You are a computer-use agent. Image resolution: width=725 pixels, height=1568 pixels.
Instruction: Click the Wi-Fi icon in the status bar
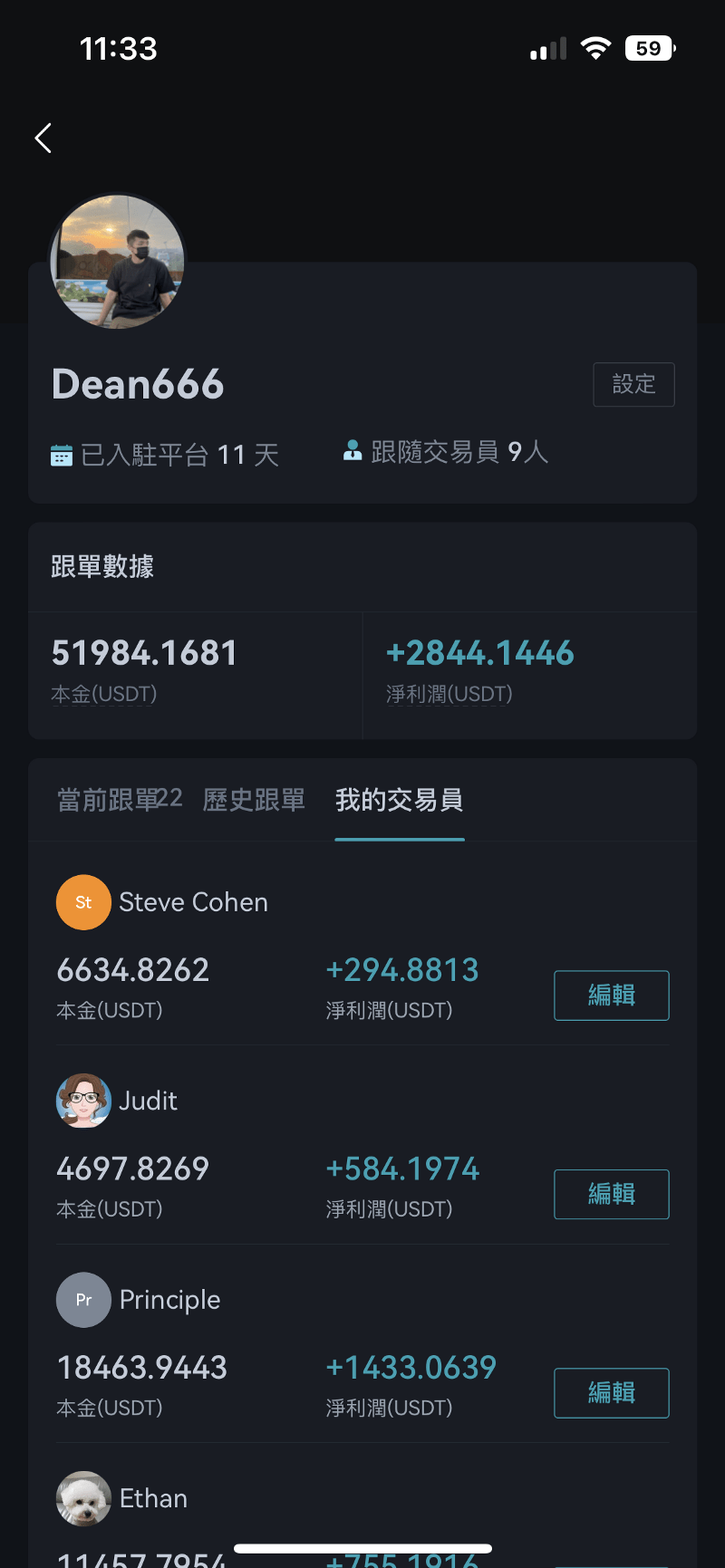pyautogui.click(x=595, y=47)
